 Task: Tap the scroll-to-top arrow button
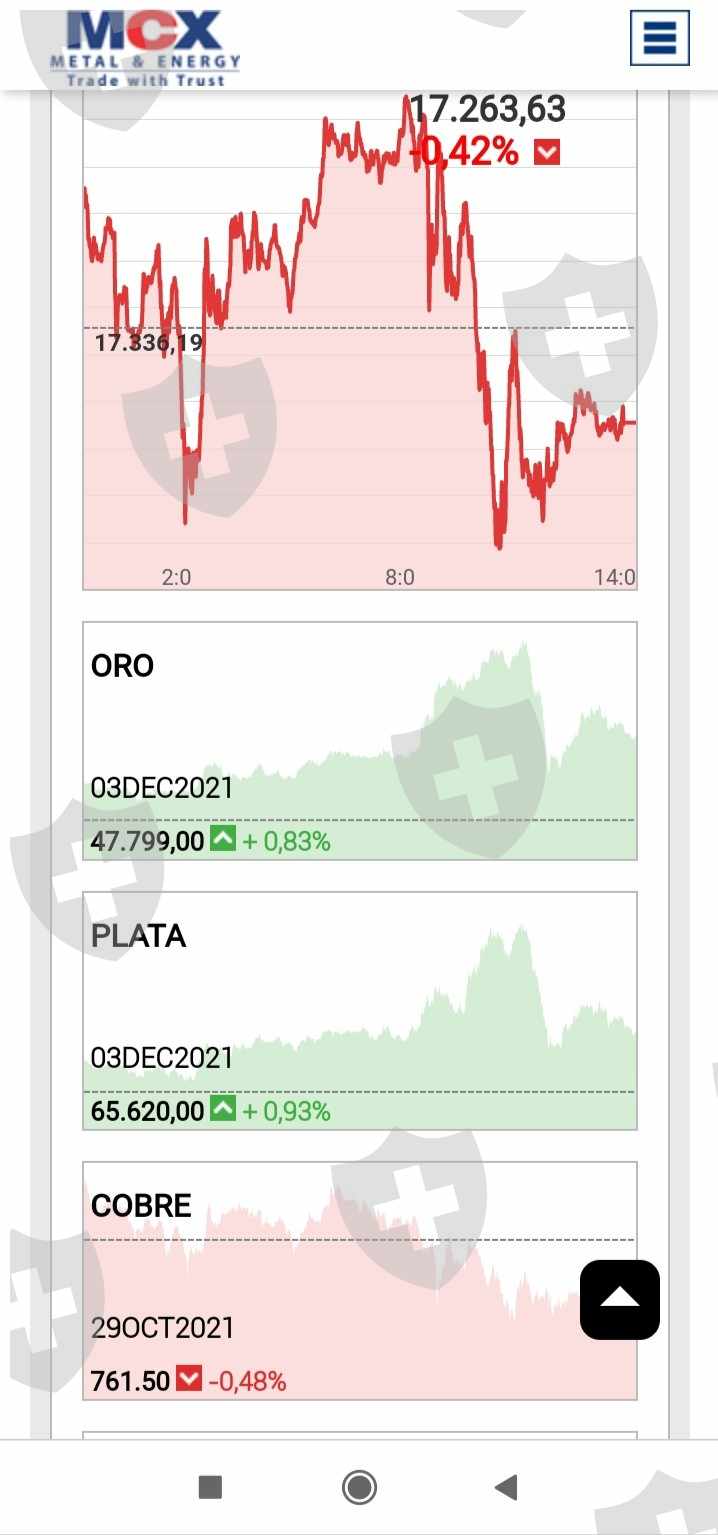pyautogui.click(x=620, y=1299)
